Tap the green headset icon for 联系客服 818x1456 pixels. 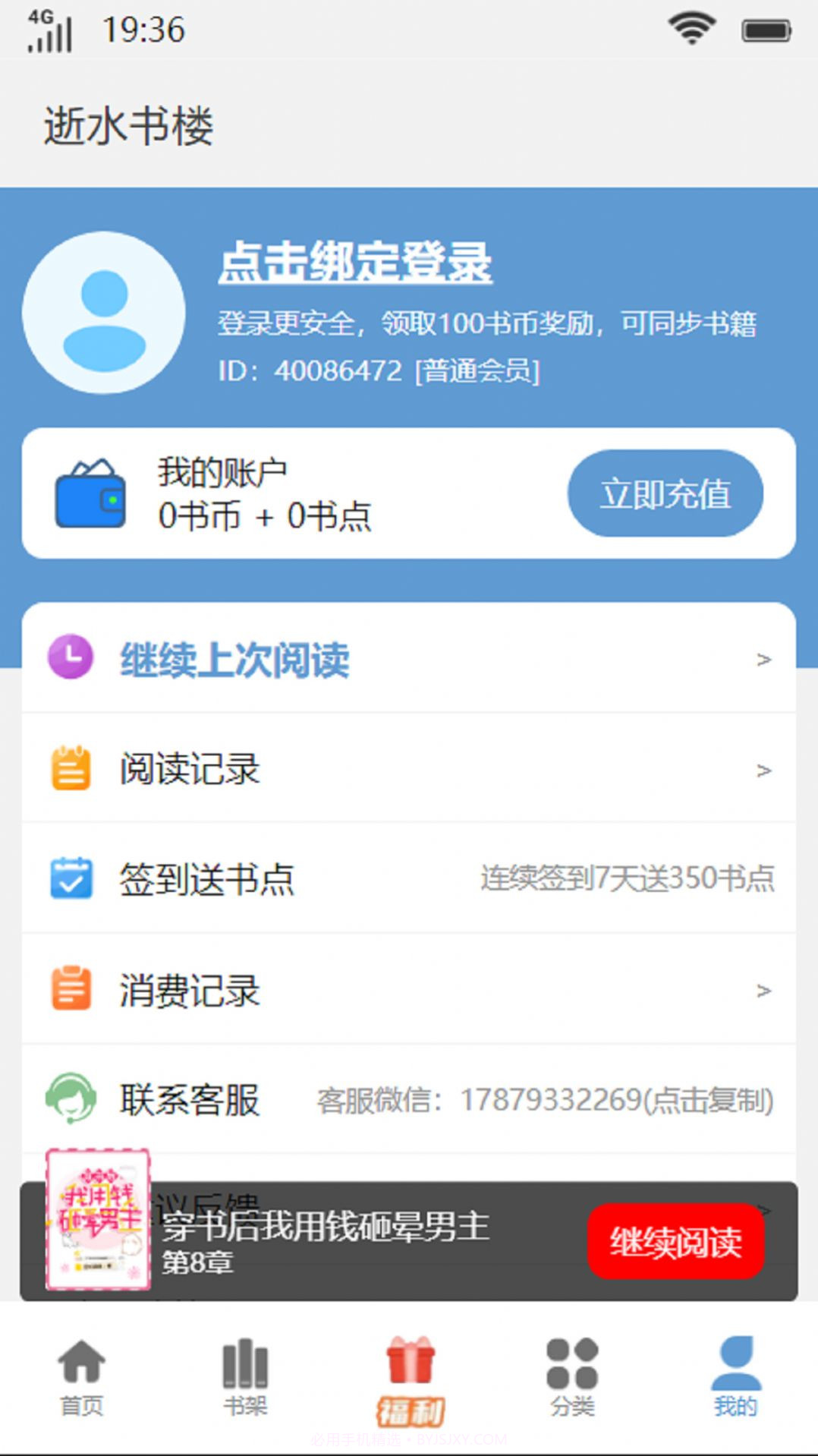coord(70,1099)
